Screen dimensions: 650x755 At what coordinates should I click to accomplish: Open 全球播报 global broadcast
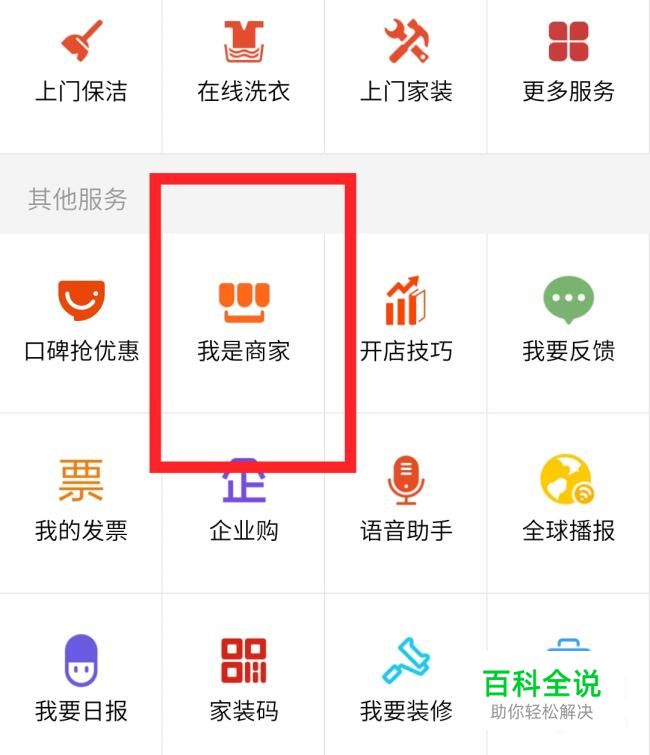pyautogui.click(x=568, y=500)
